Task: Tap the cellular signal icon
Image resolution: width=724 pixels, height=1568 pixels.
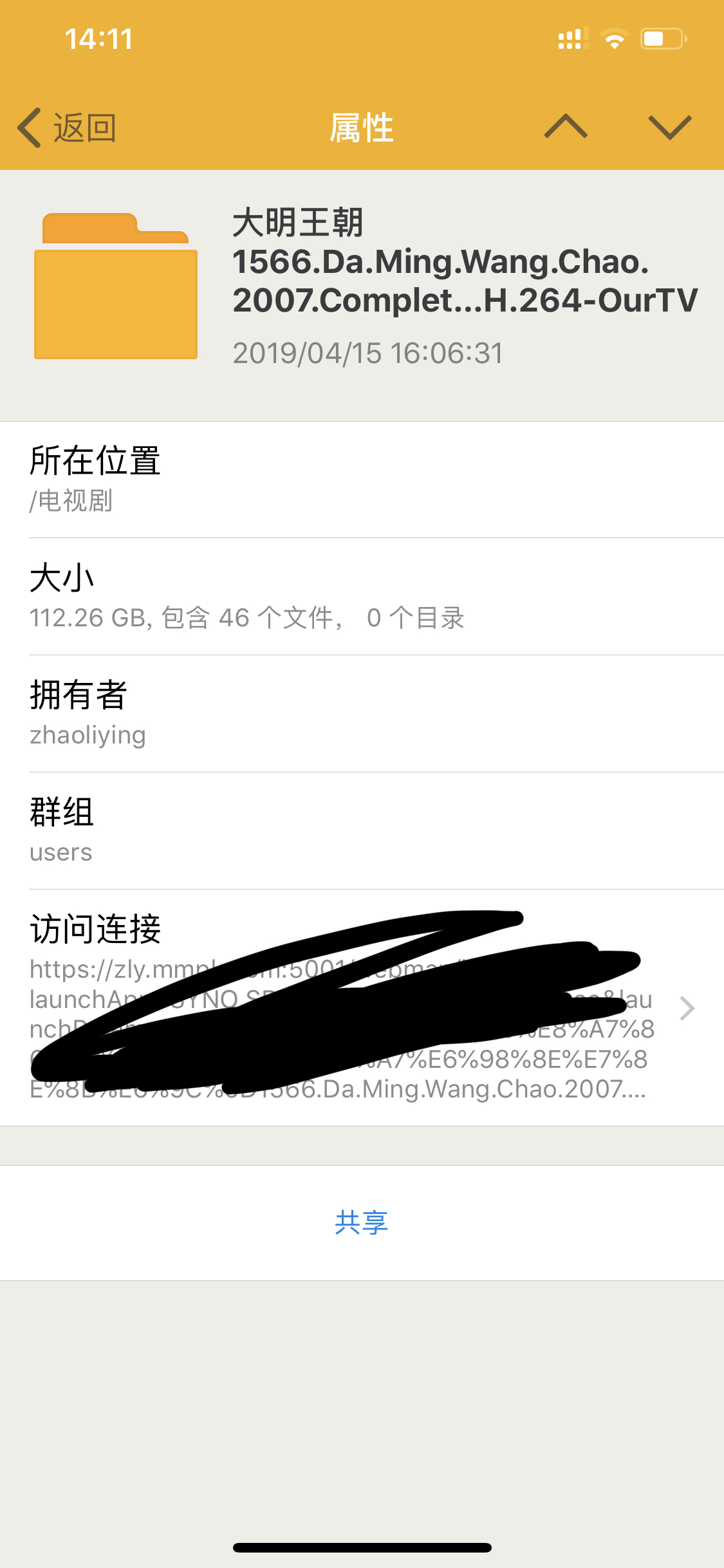Action: [x=571, y=39]
